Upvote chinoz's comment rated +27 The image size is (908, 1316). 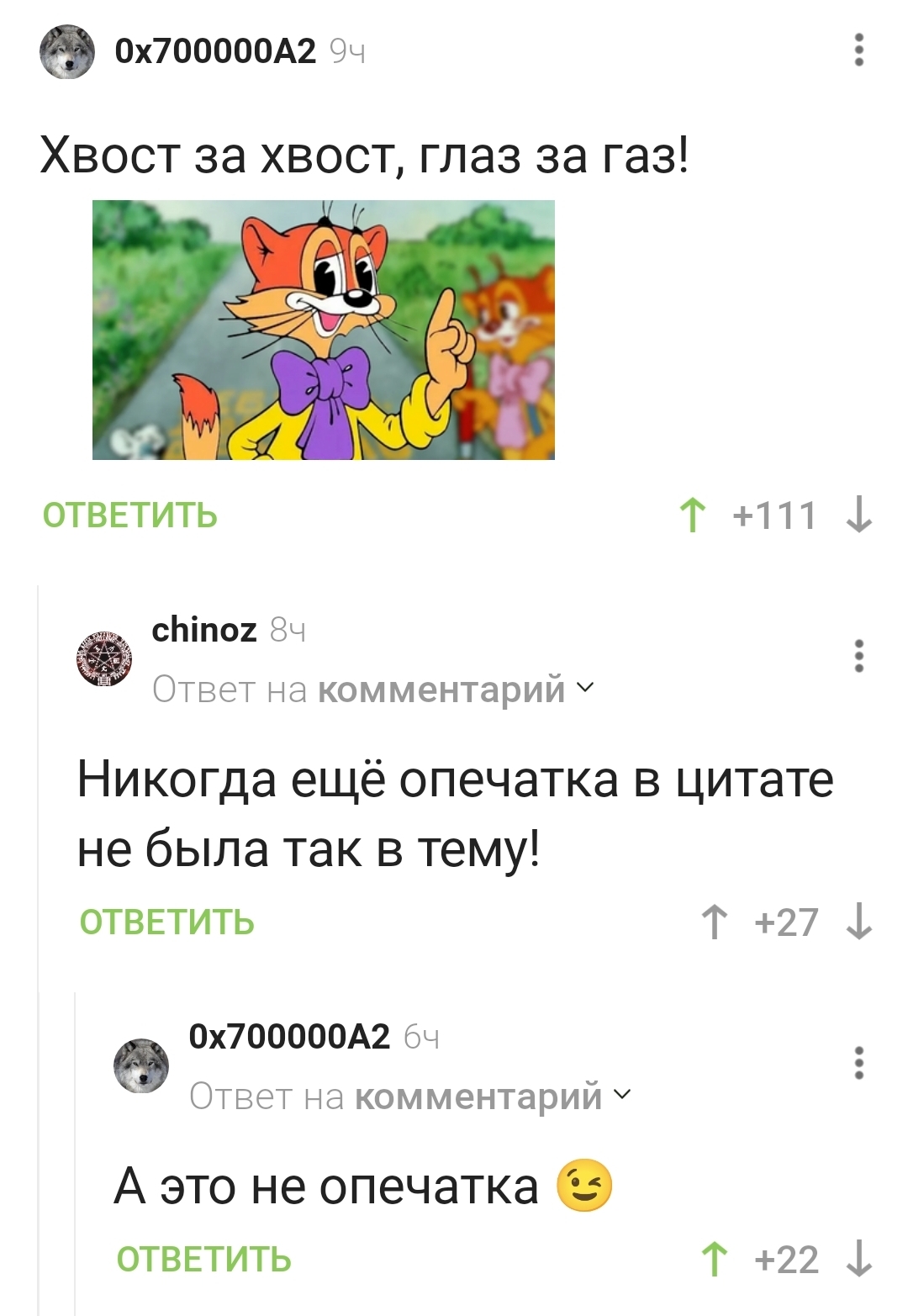pos(714,922)
